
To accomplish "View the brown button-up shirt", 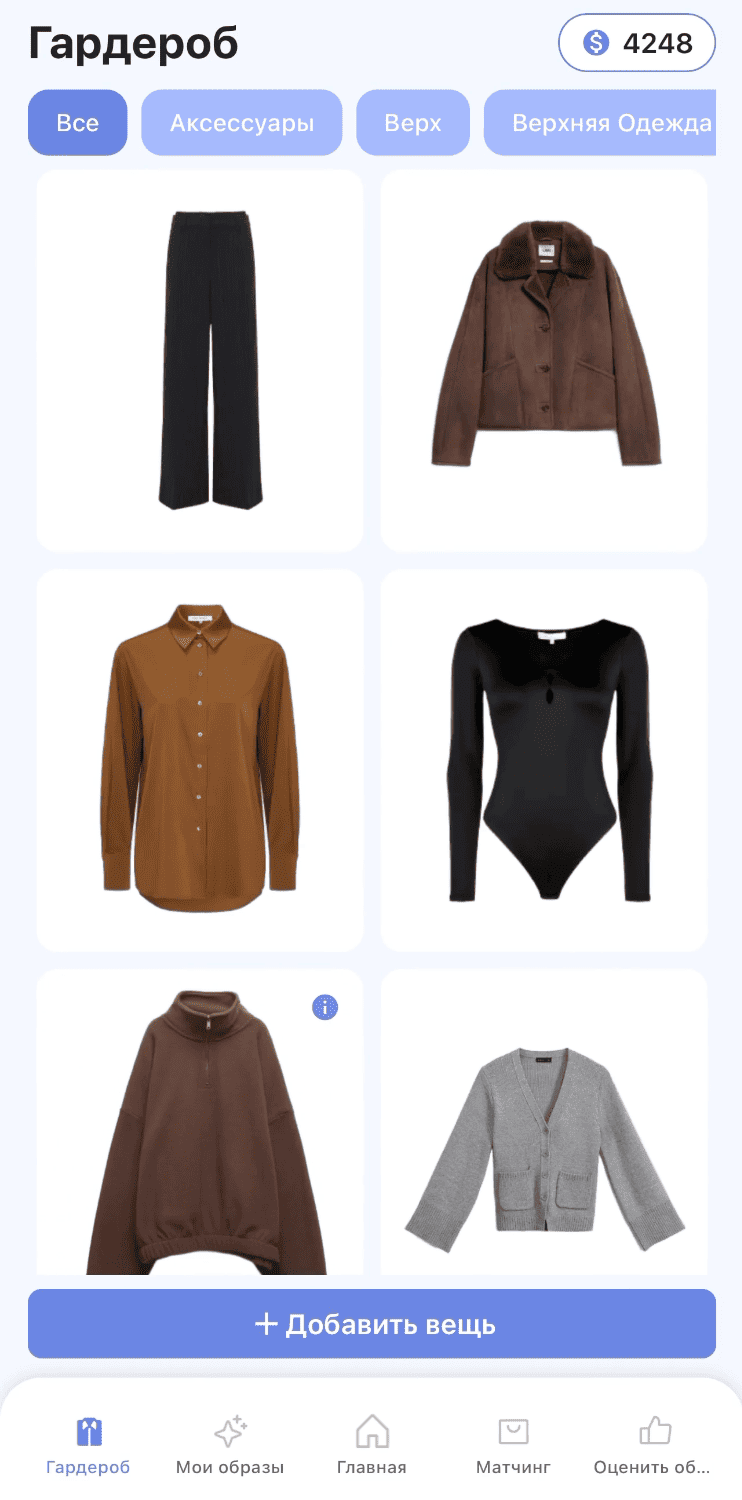I will (200, 760).
